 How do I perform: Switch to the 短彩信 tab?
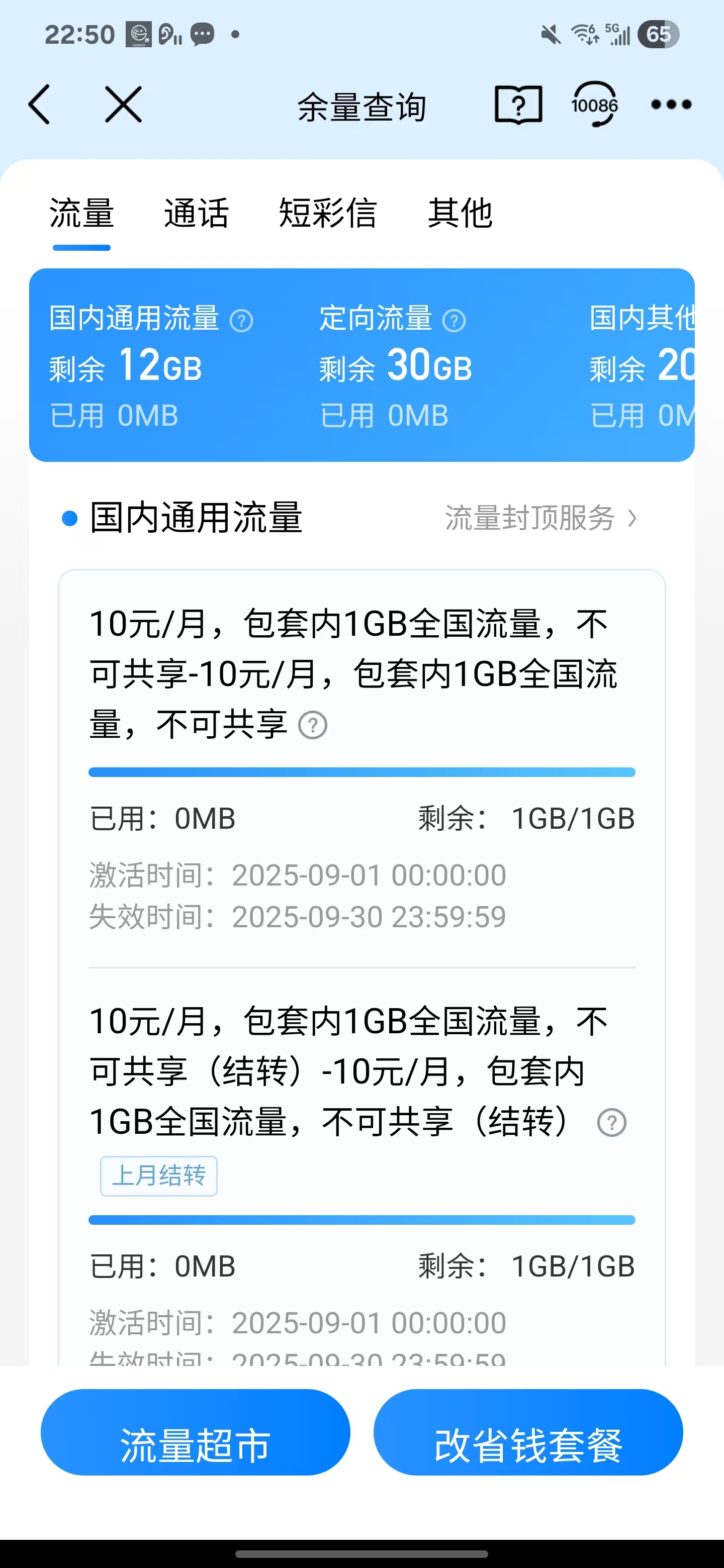[x=328, y=213]
